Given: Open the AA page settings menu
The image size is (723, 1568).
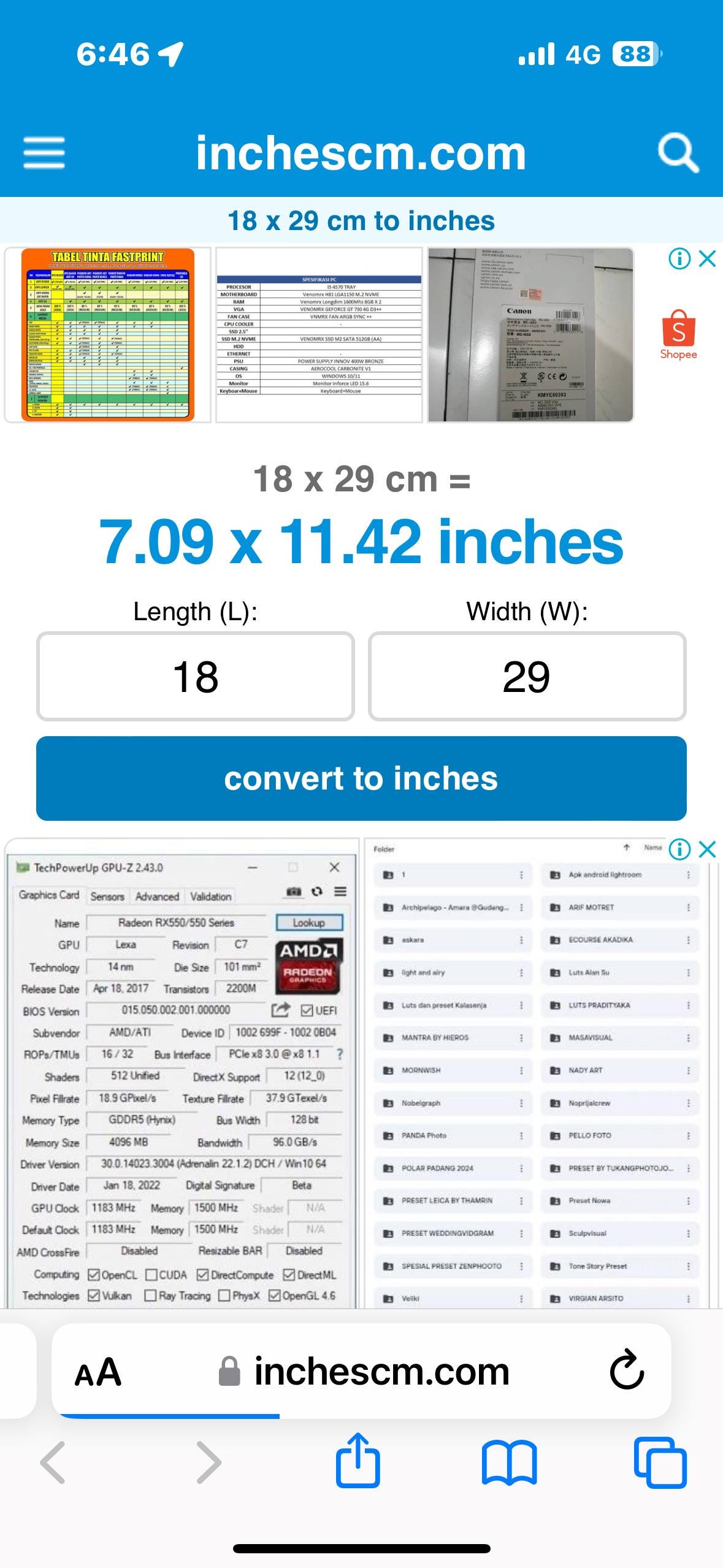Looking at the screenshot, I should pyautogui.click(x=98, y=1372).
